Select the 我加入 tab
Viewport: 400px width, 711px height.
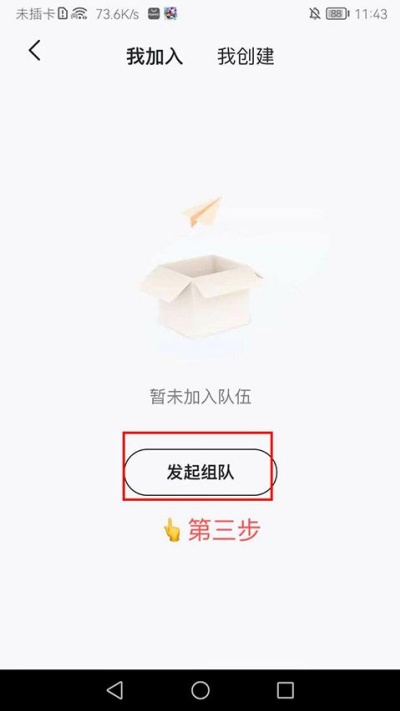[155, 57]
